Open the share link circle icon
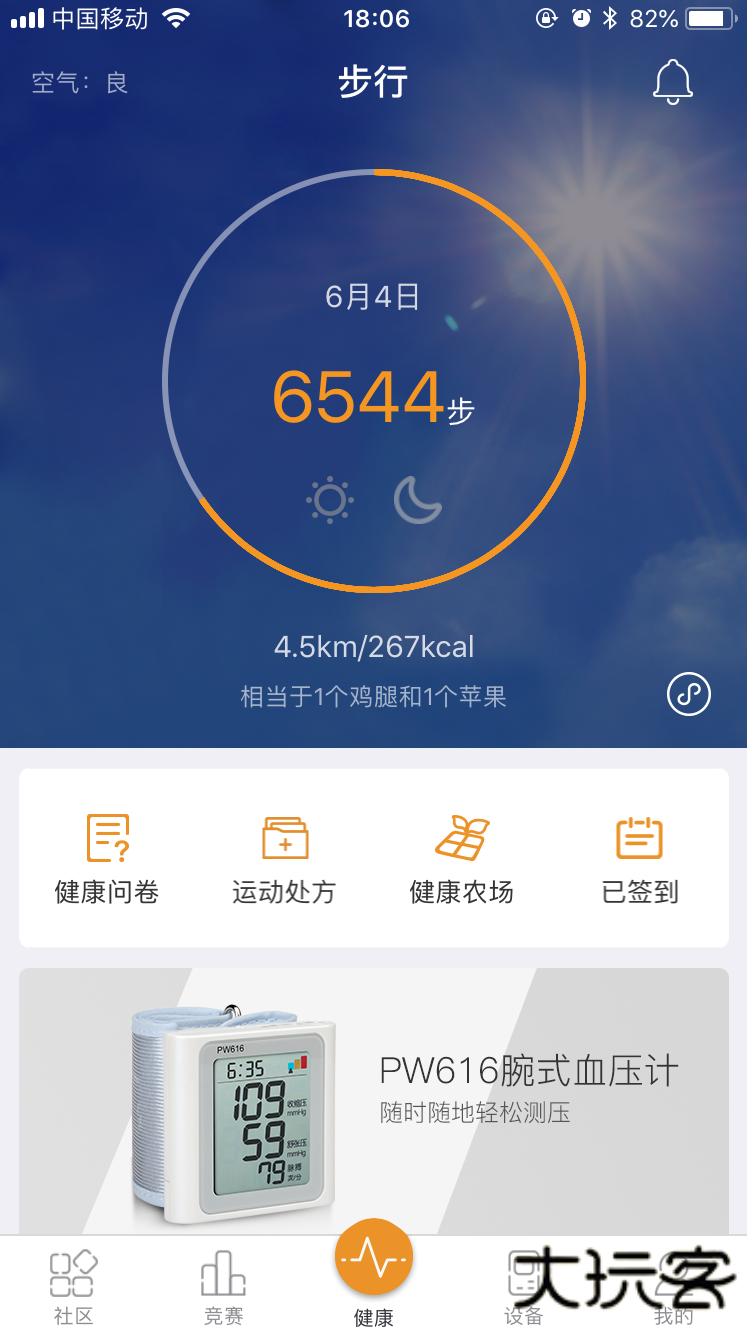The width and height of the screenshot is (747, 1328). click(688, 693)
